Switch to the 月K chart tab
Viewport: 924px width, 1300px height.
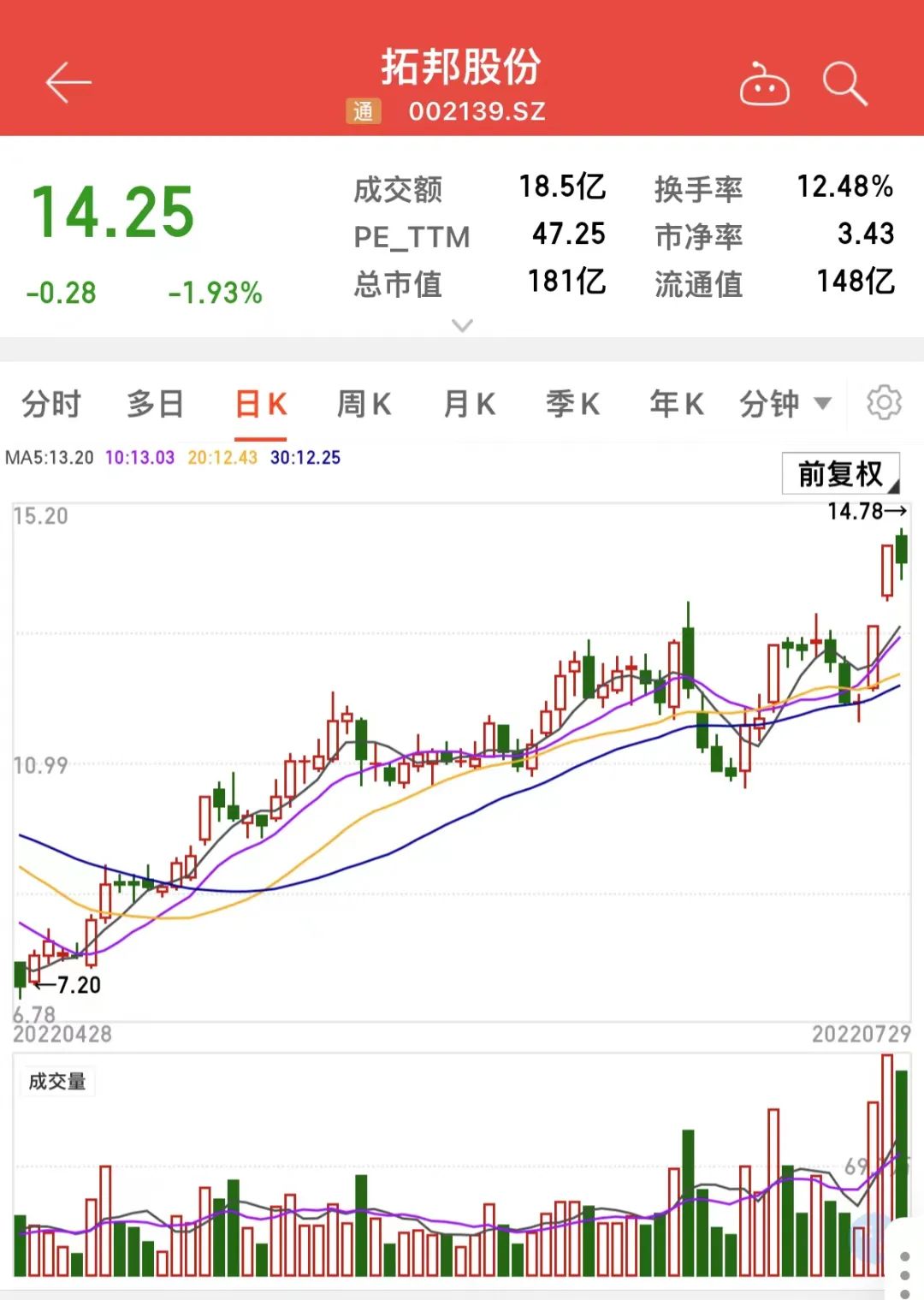(470, 403)
